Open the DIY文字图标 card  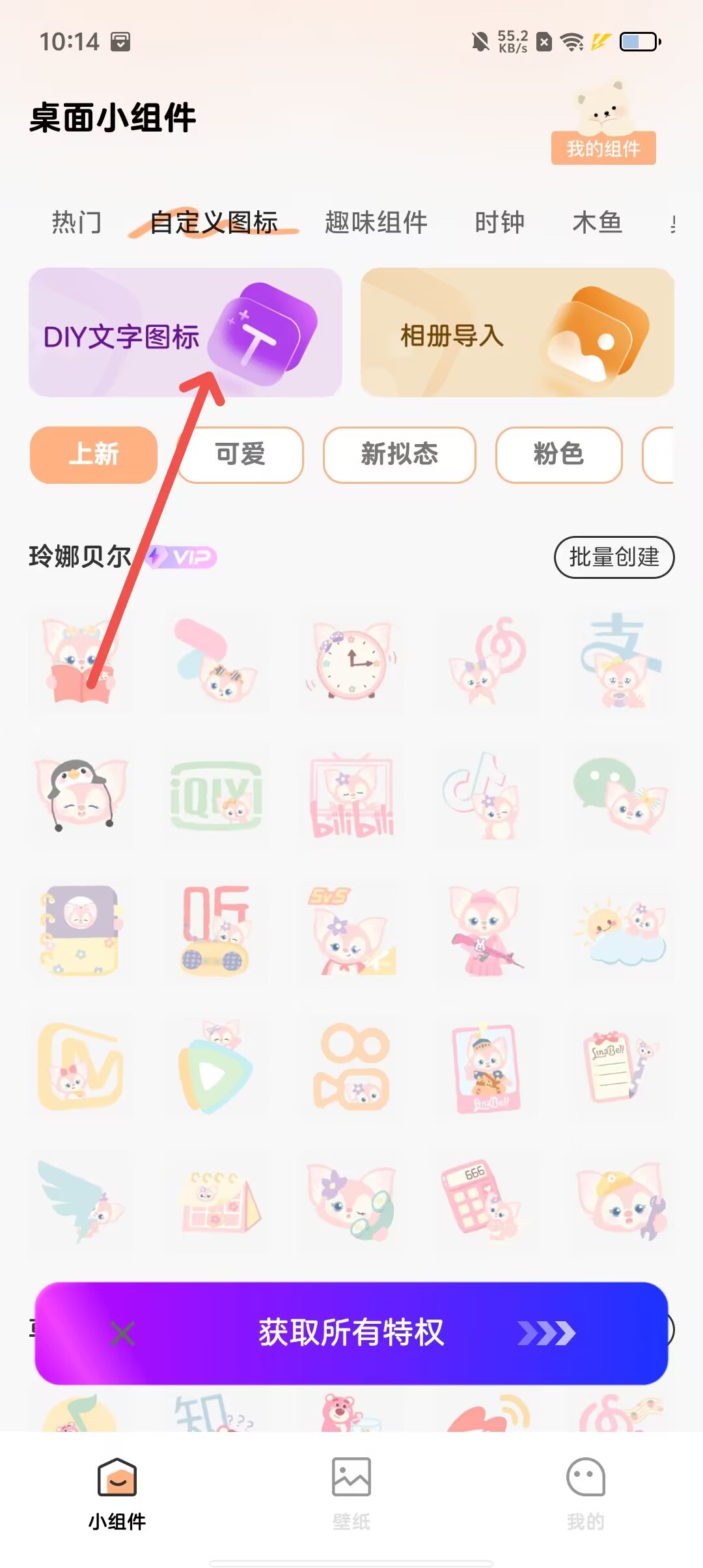pos(185,332)
